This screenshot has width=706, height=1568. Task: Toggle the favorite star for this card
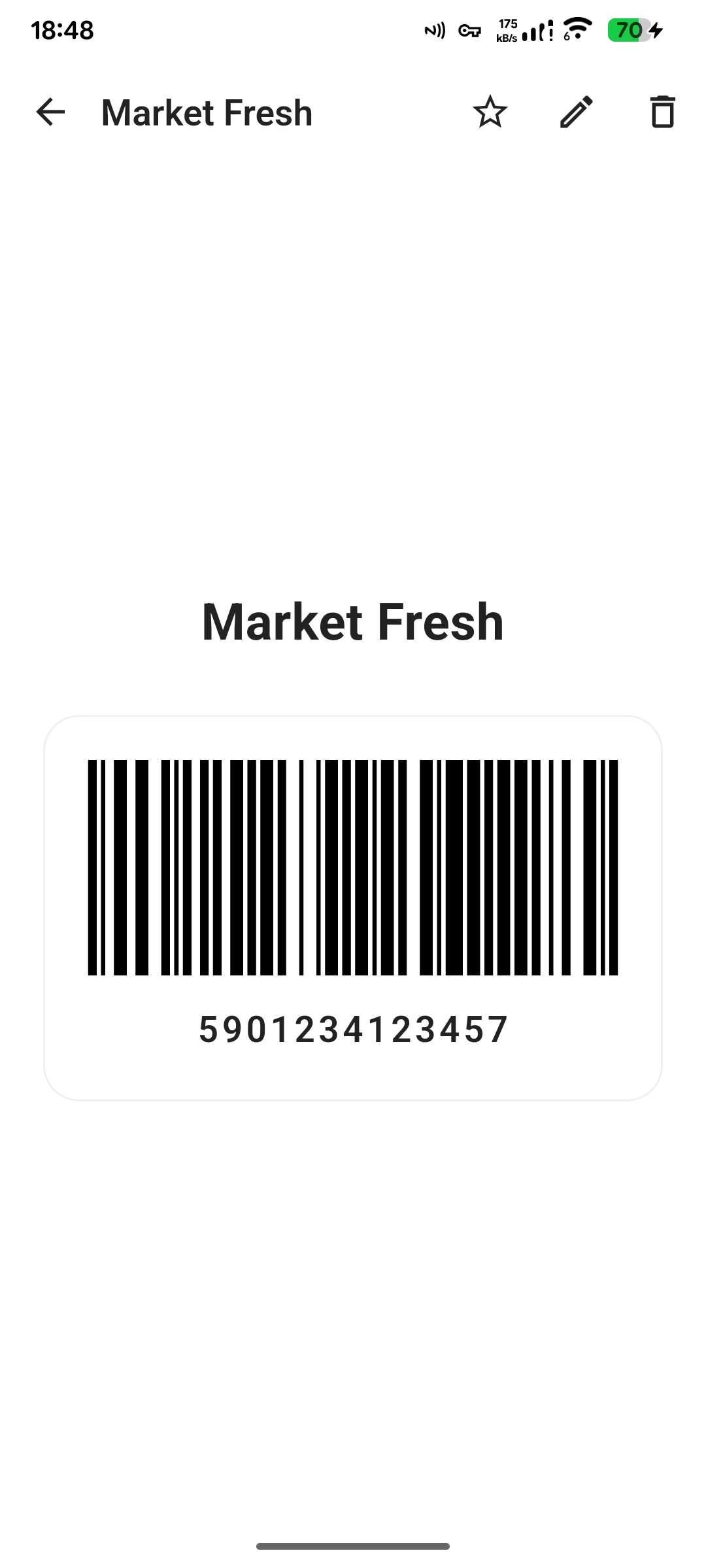(x=490, y=112)
